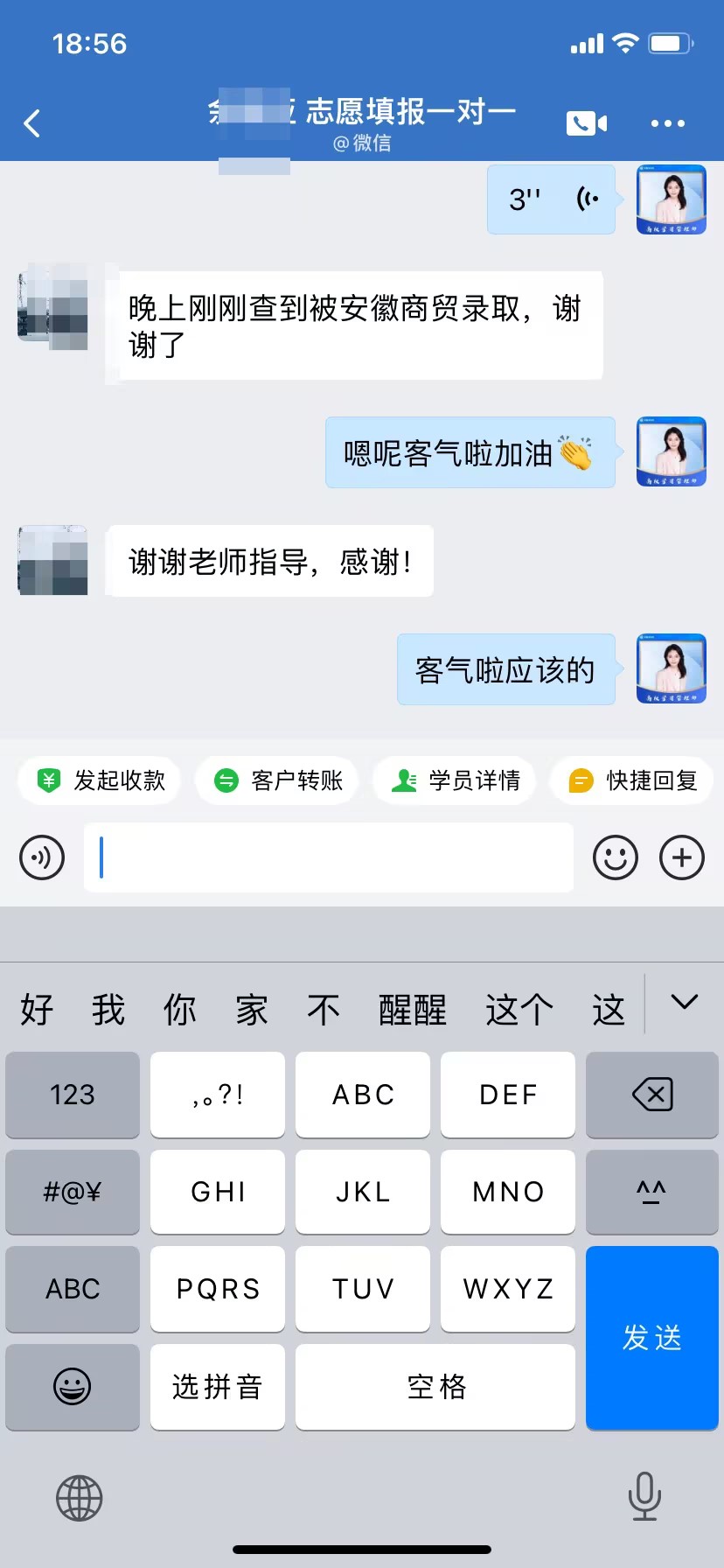Tap 发起收款 to request payment

(x=101, y=780)
